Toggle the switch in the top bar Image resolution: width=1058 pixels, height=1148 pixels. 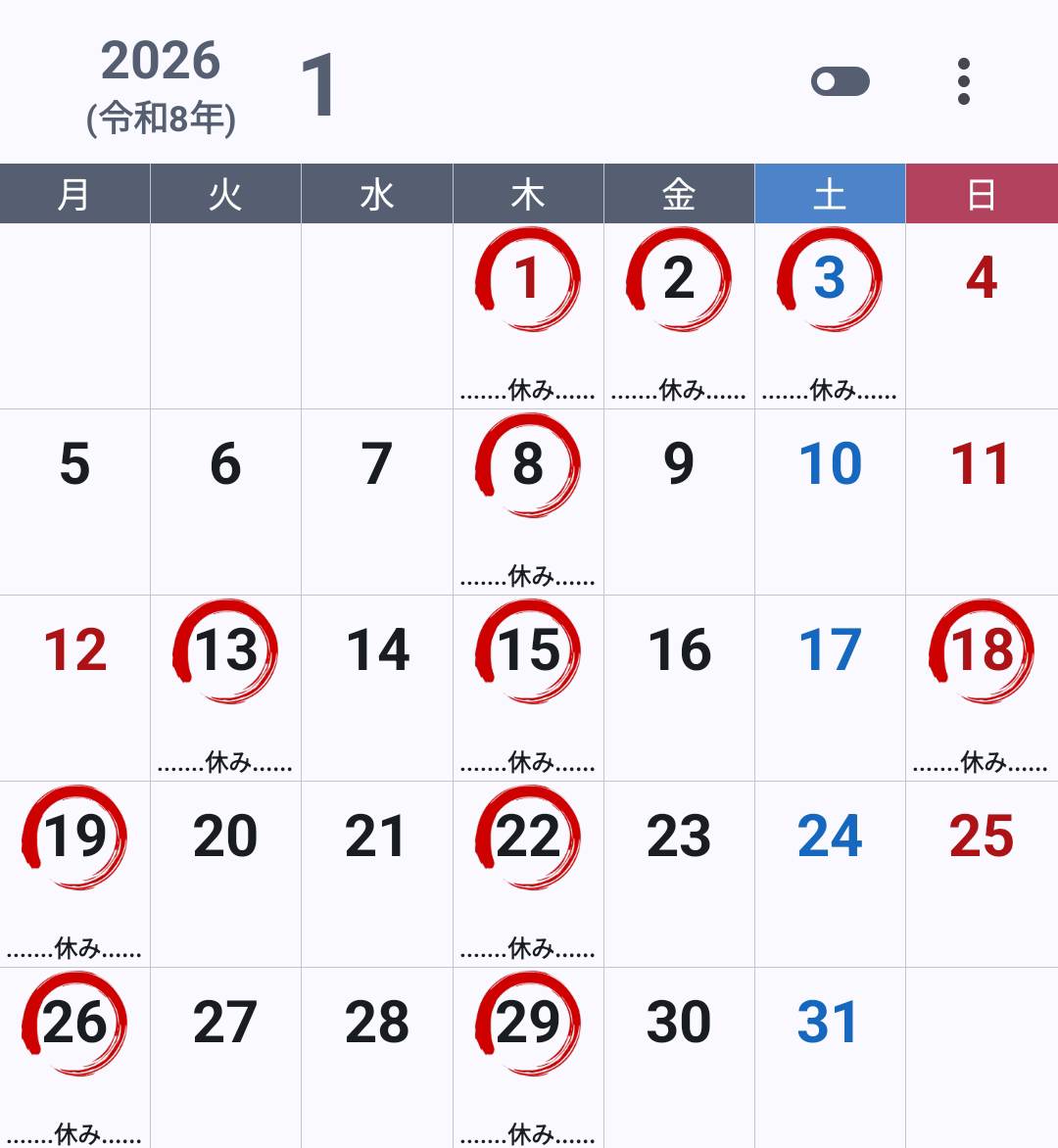[841, 81]
